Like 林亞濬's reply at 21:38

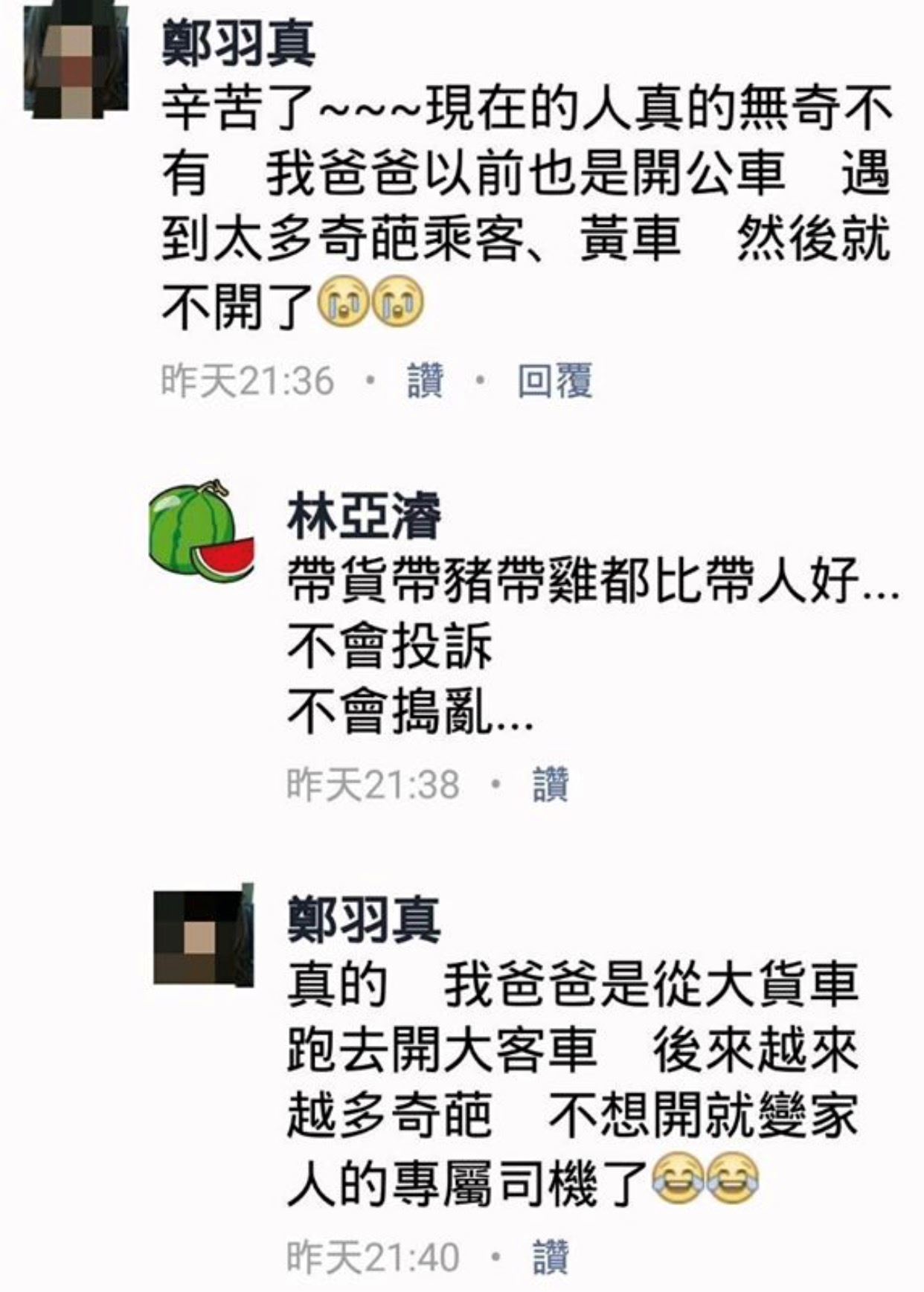[x=550, y=785]
